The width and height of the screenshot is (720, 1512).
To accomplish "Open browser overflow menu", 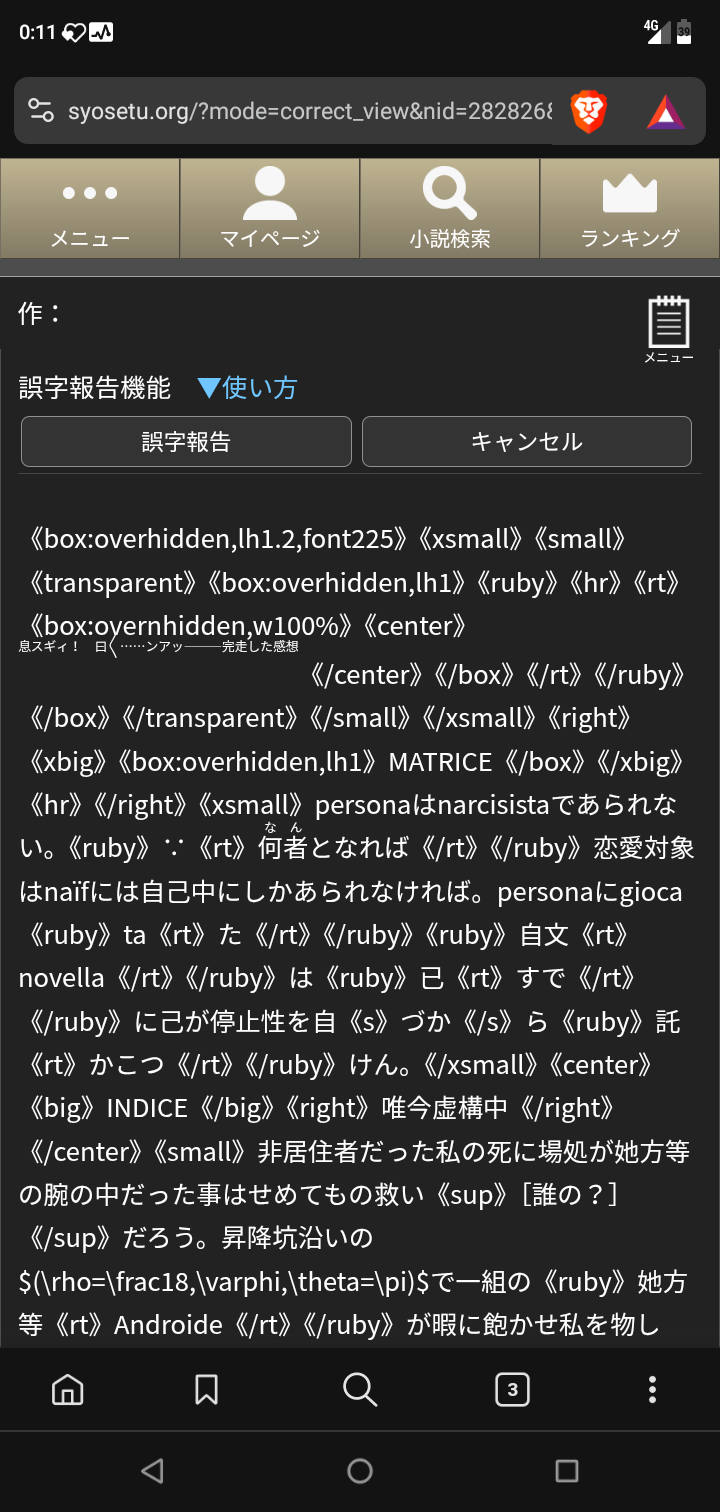I will coord(652,1389).
